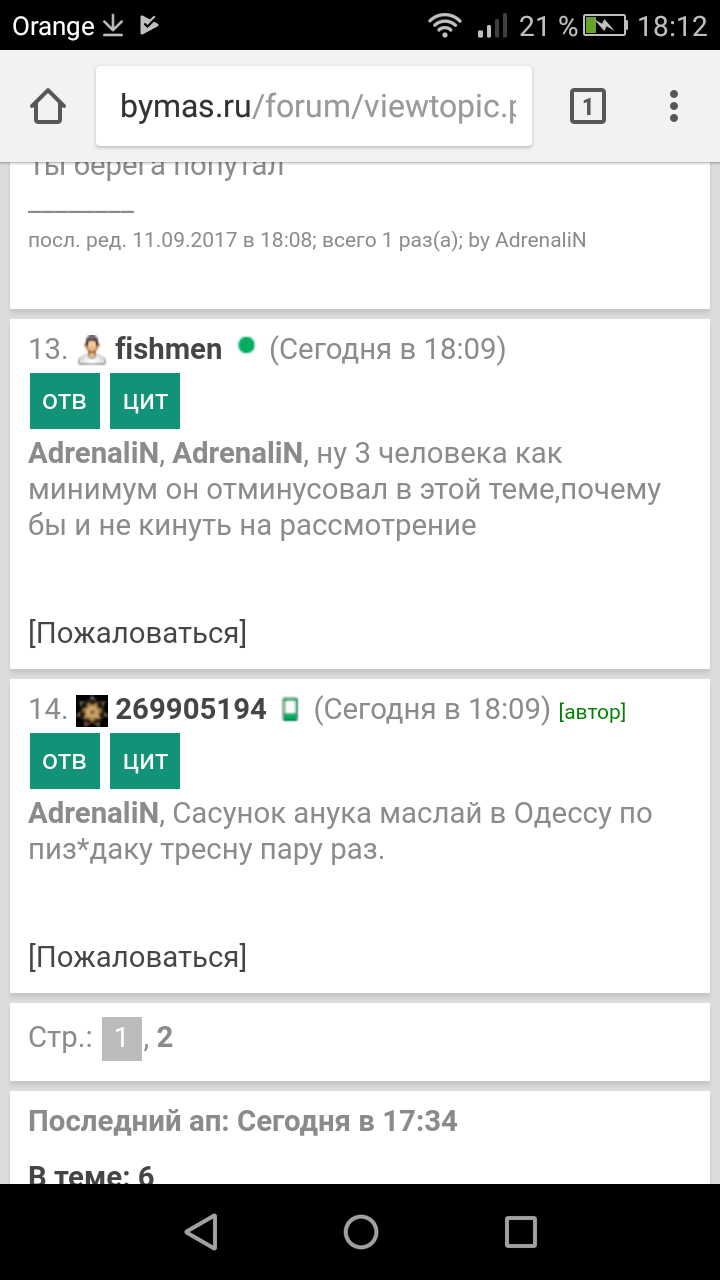The height and width of the screenshot is (1280, 720).
Task: Open the tab switcher
Action: [588, 106]
